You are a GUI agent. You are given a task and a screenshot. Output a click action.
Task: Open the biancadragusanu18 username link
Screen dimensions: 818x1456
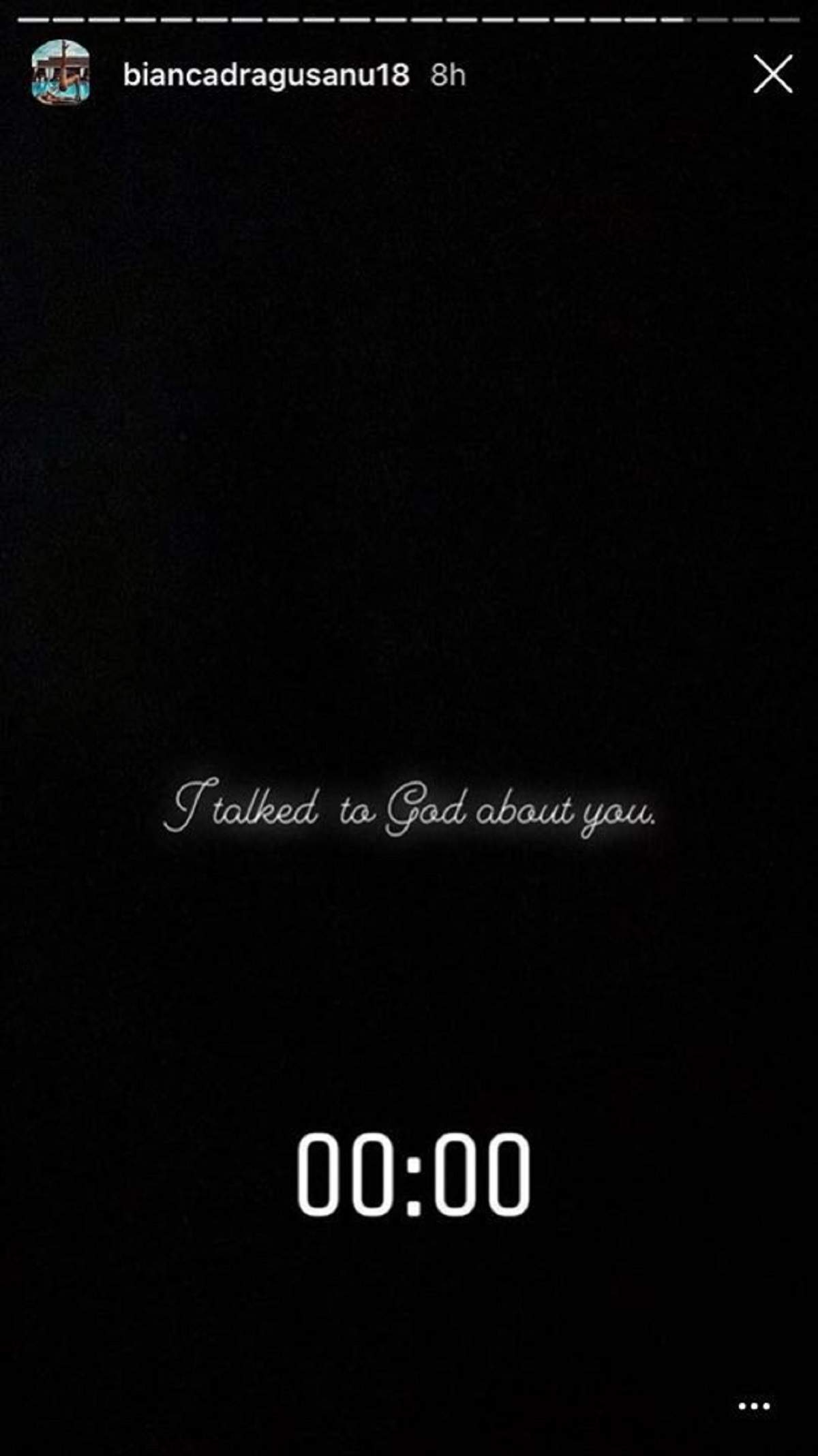click(x=266, y=74)
